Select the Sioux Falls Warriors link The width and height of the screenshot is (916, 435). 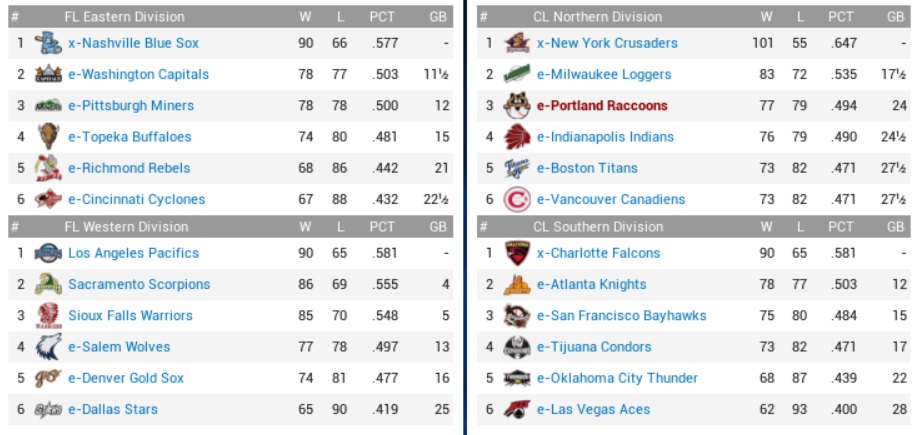130,316
